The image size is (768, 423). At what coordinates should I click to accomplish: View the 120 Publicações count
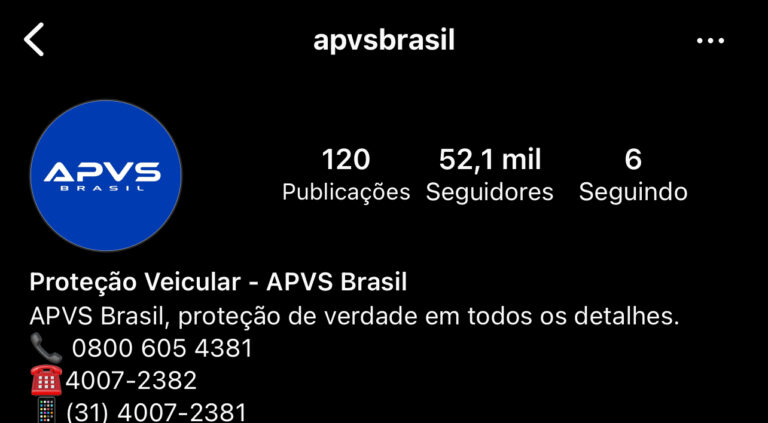coord(346,174)
